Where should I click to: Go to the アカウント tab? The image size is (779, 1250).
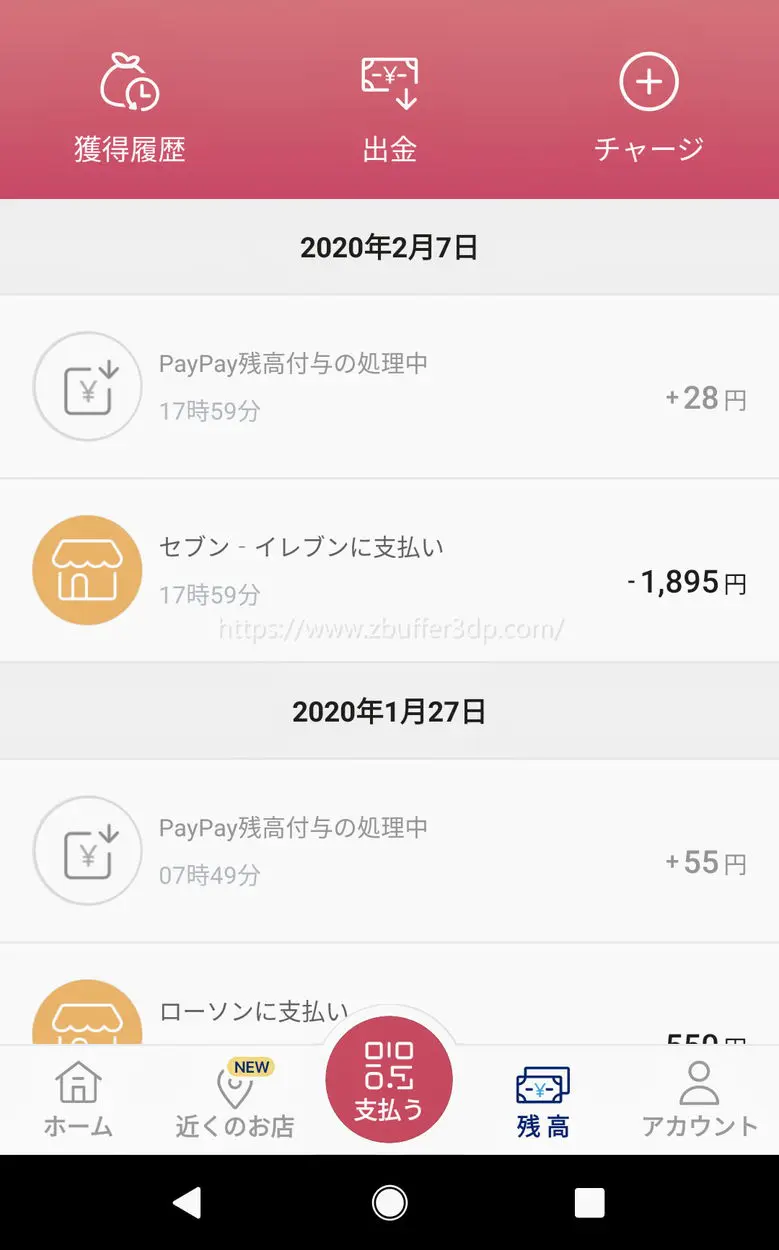pyautogui.click(x=699, y=1100)
